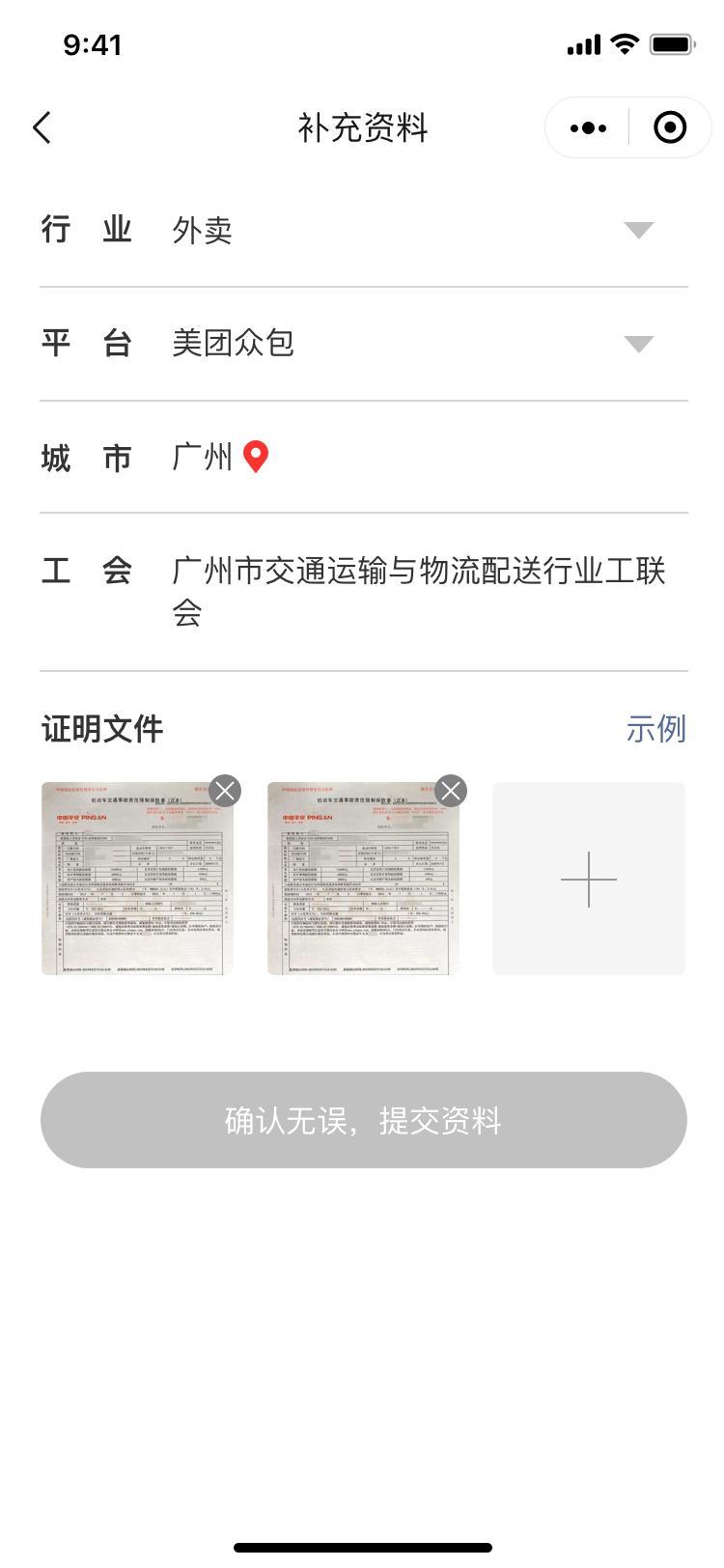Close the mini program via the circle icon
Screen dimensions: 724x1568
point(669,127)
